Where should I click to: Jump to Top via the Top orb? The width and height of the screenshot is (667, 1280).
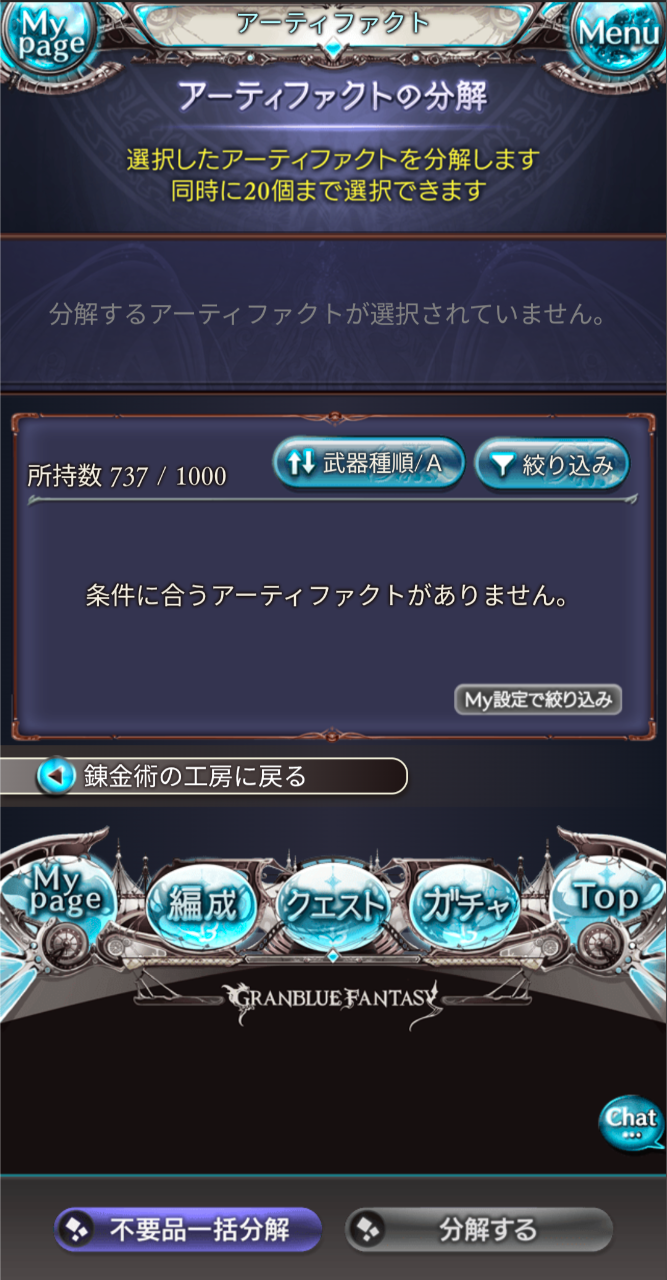coord(605,897)
